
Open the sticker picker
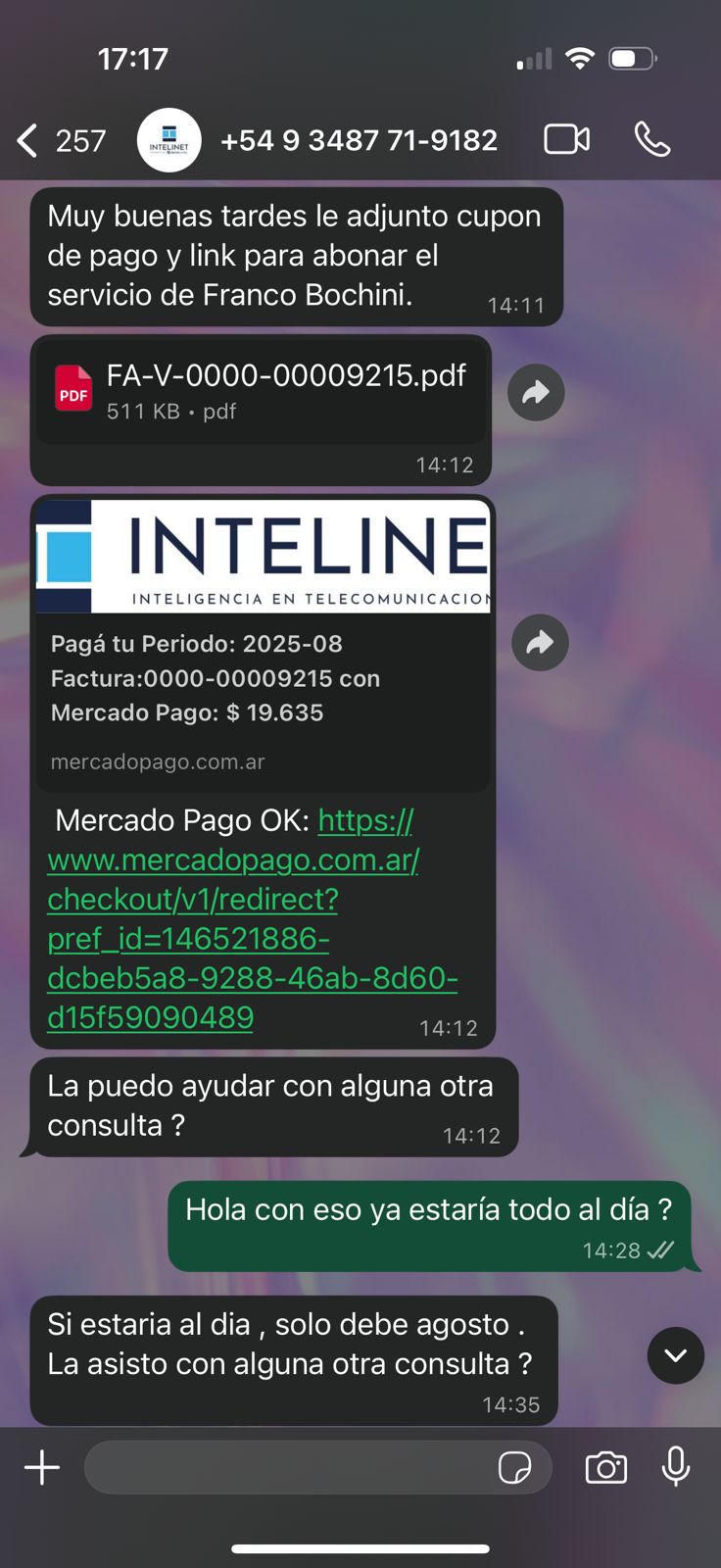point(515,1467)
